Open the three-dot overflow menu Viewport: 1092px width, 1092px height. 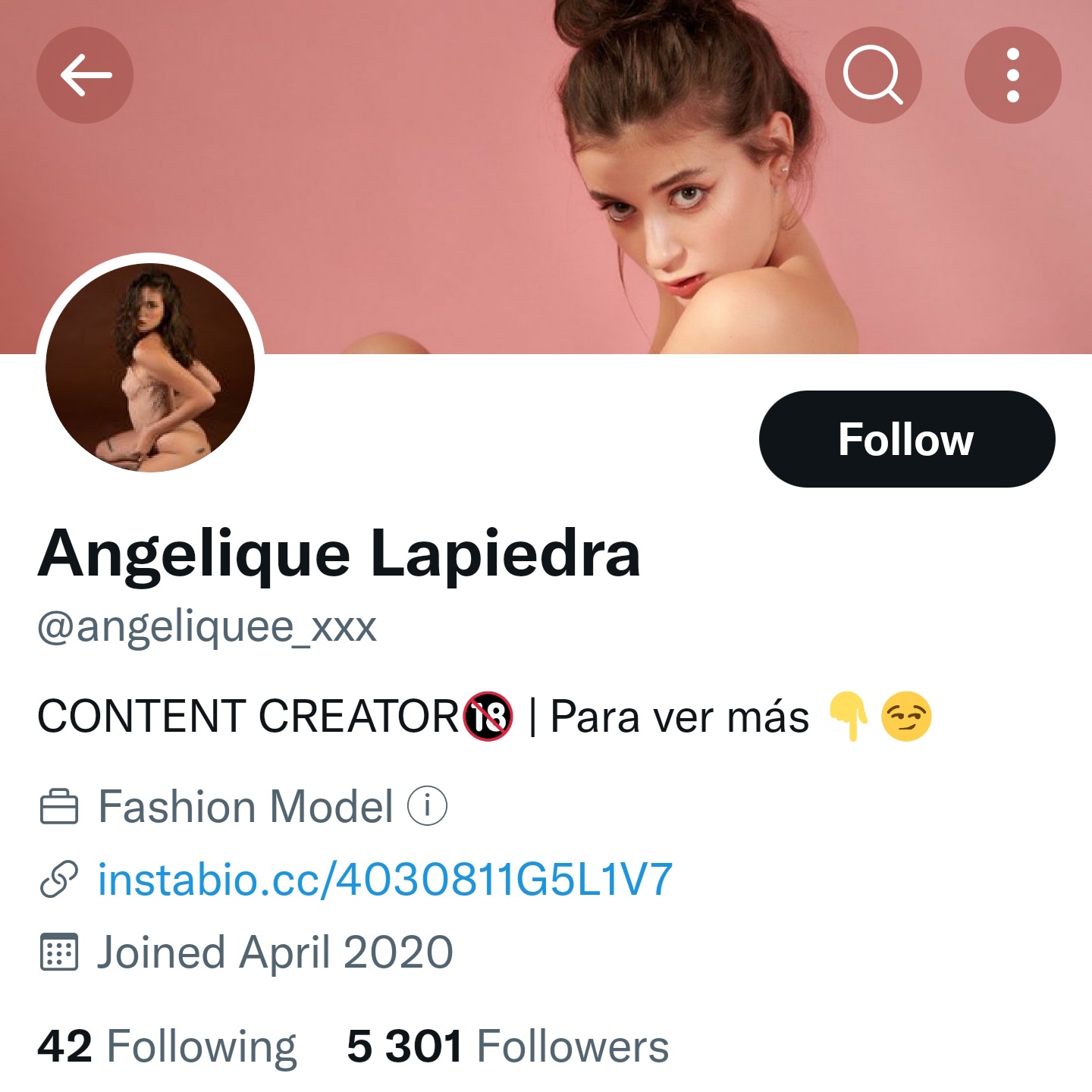click(1012, 75)
